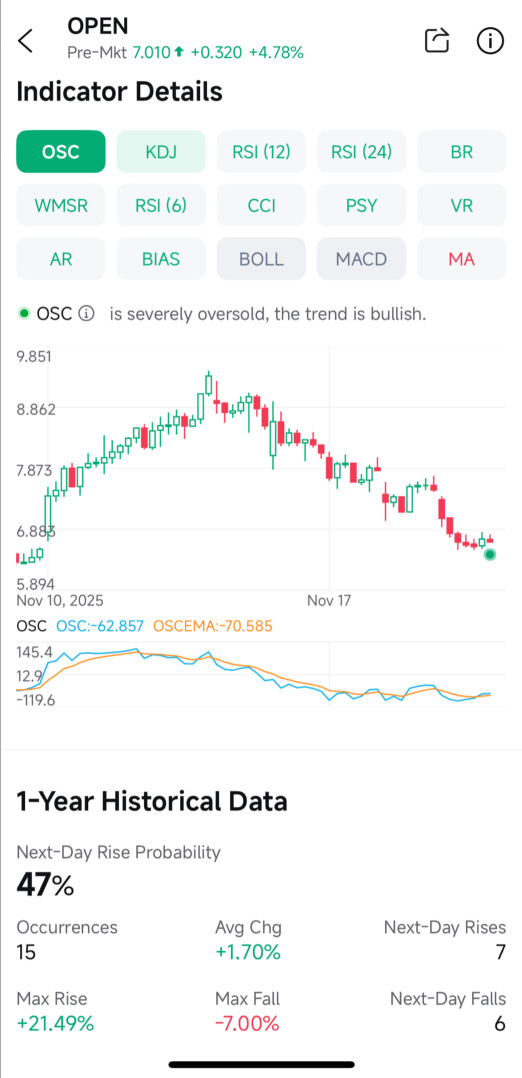Choose the RSI (6) indicator

coord(161,205)
